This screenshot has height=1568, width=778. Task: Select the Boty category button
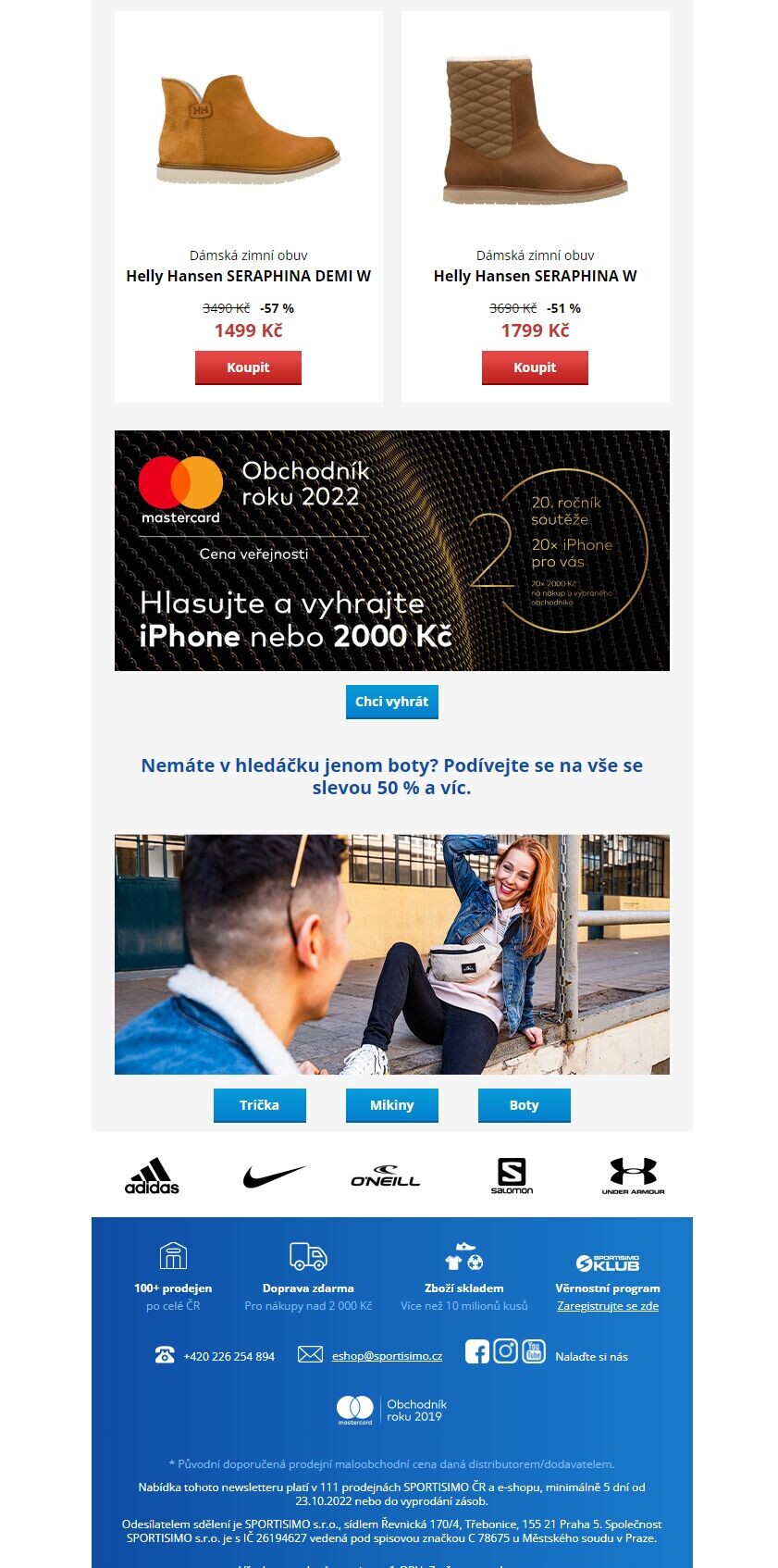(x=524, y=1105)
